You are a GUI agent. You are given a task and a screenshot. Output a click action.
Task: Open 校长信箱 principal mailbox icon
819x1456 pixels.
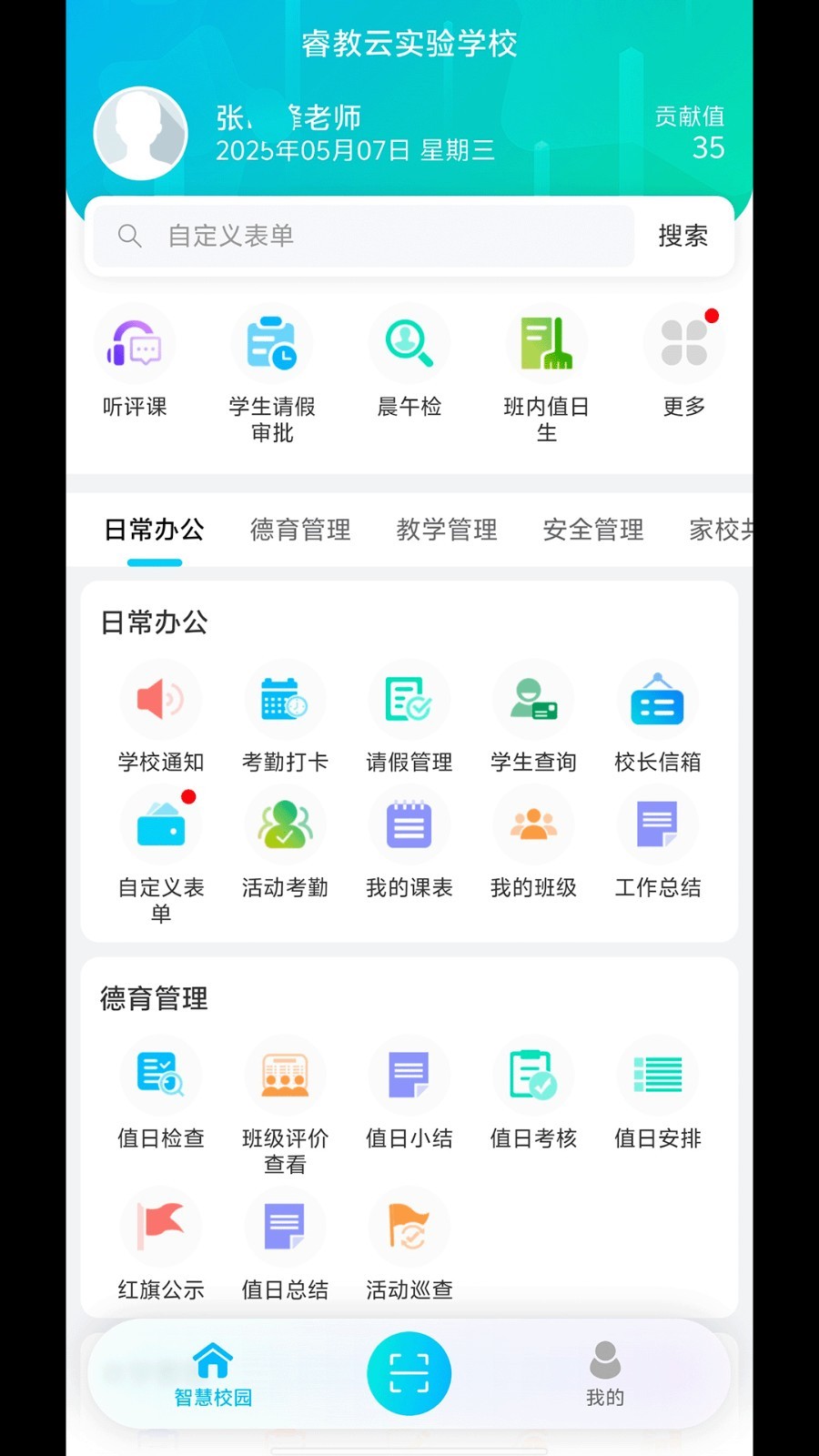point(657,699)
